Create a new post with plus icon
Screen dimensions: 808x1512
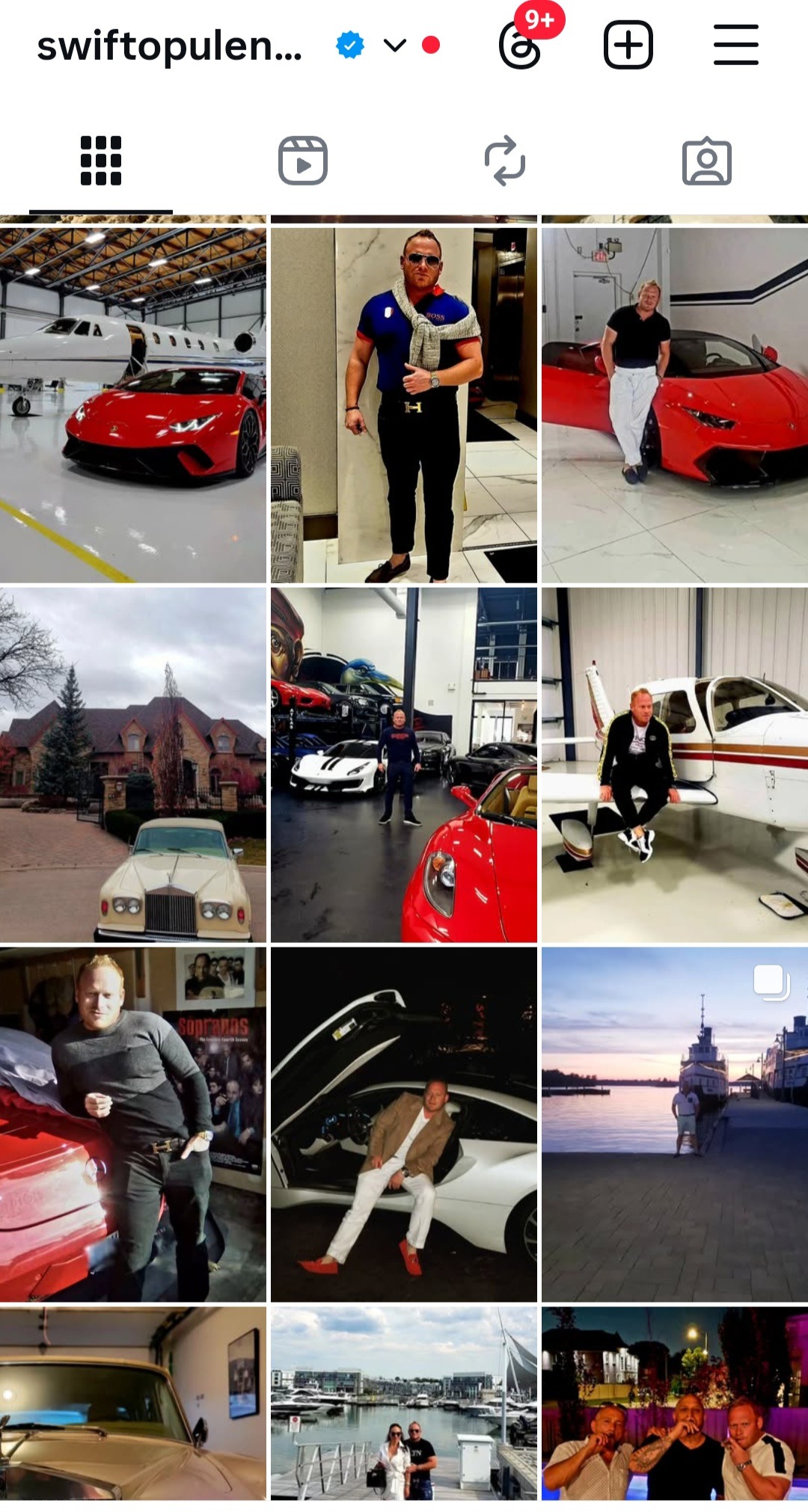(x=628, y=45)
